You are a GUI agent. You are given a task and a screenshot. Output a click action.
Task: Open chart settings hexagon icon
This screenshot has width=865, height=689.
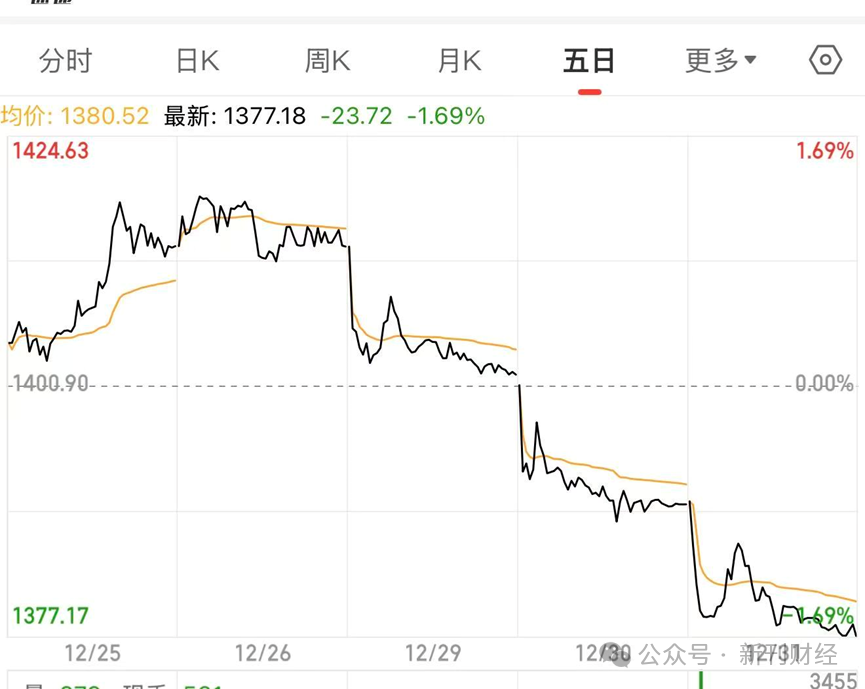825,60
